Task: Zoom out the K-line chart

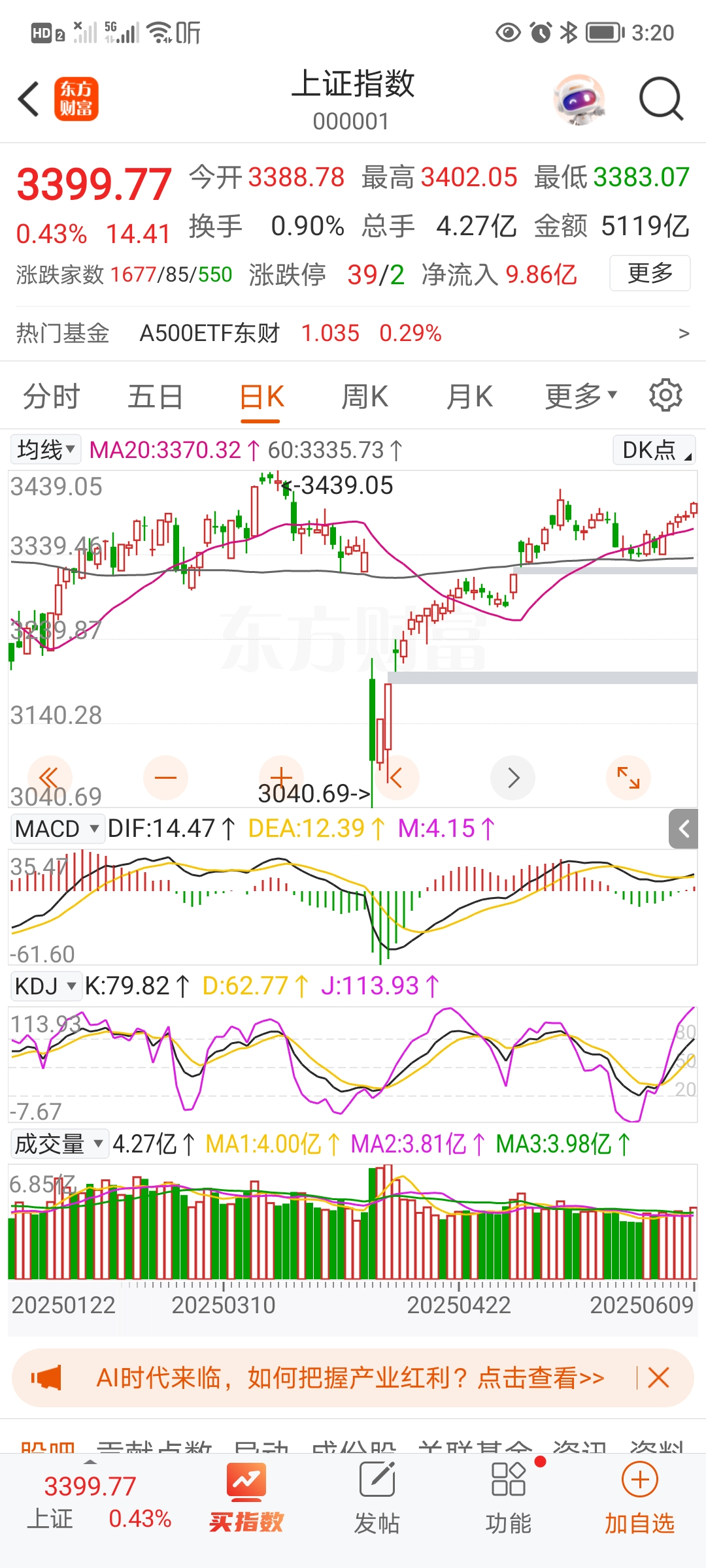Action: point(165,777)
